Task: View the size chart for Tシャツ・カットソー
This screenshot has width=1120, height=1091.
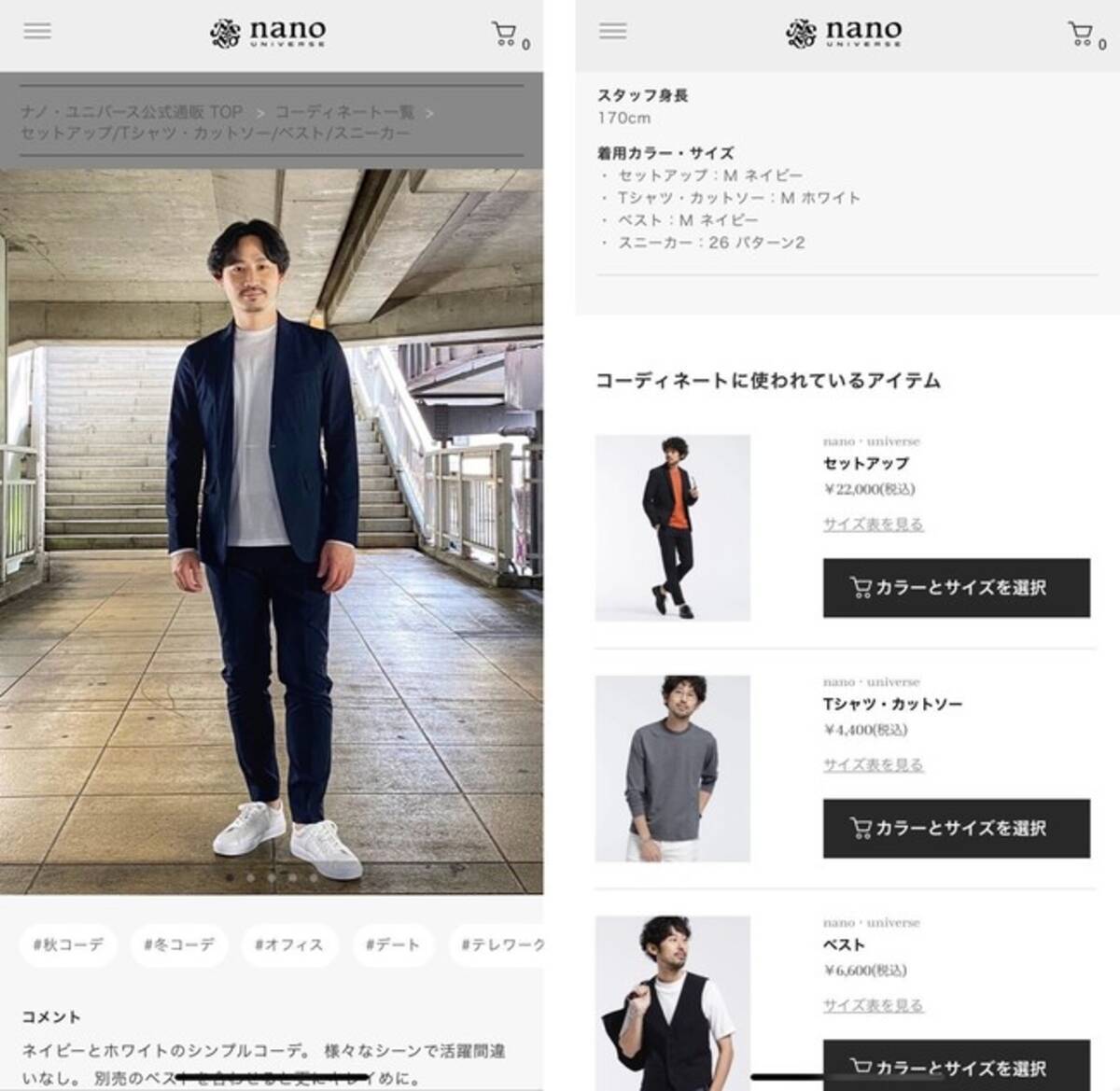Action: point(873,765)
